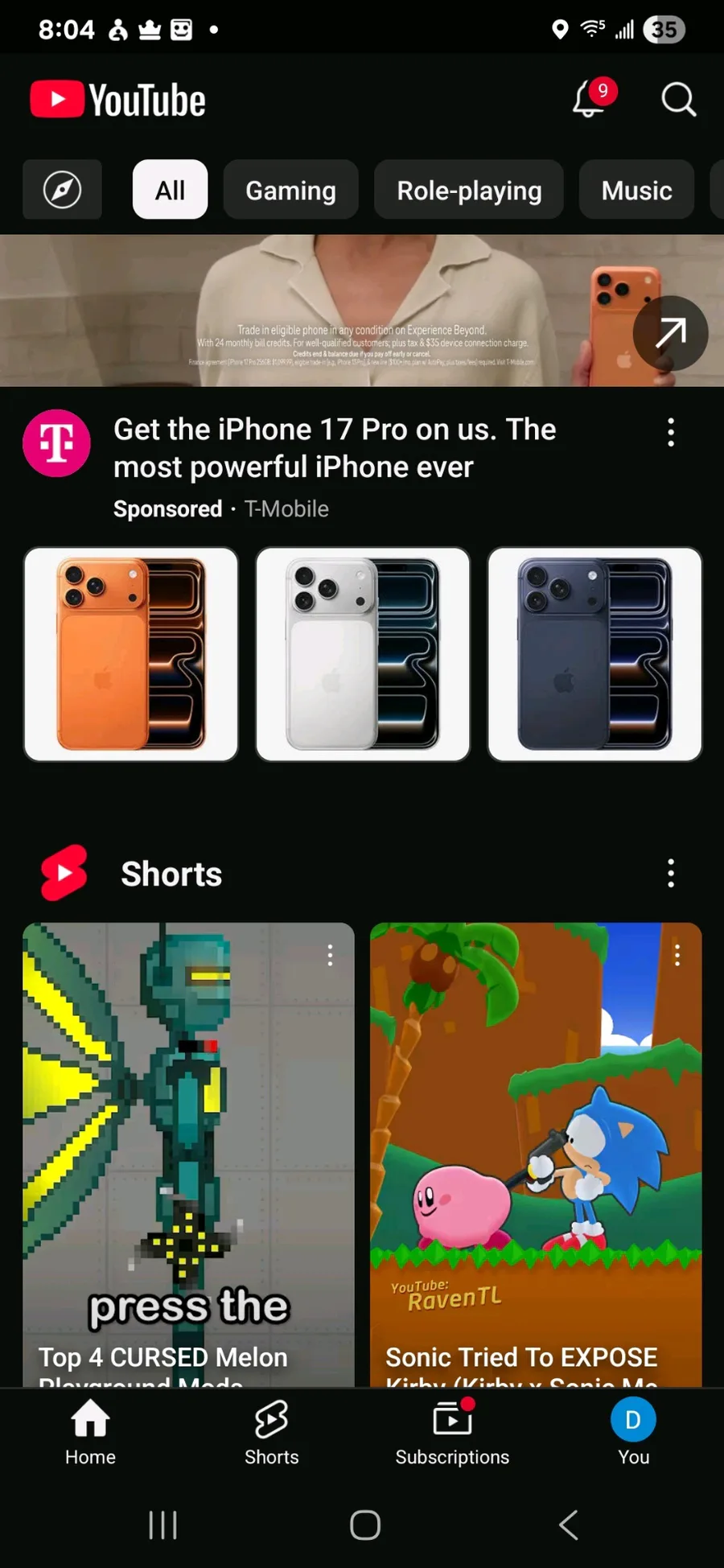Play the Top 4 CURSED Melon short
The width and height of the screenshot is (724, 1568).
188,1150
